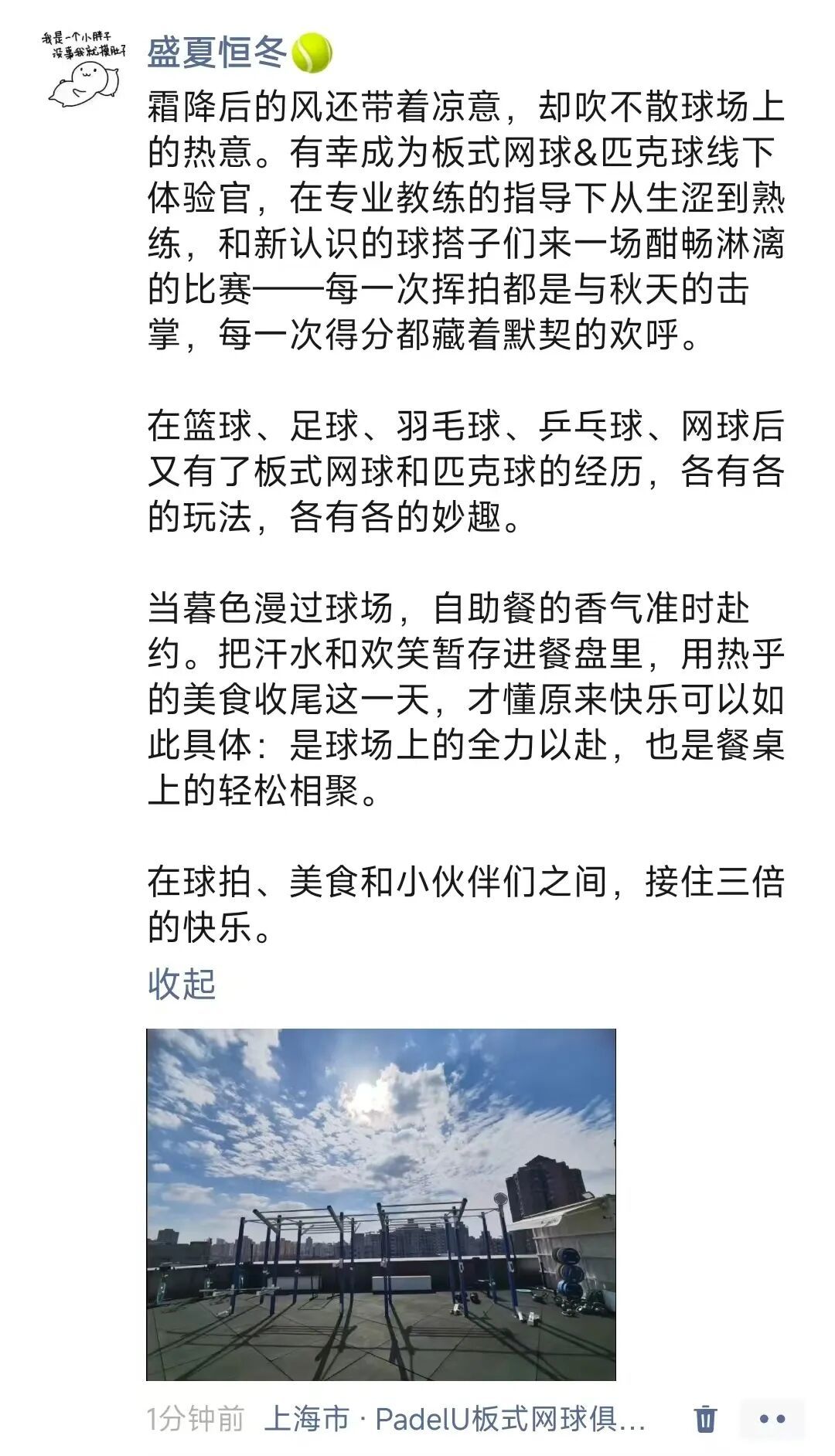View the rooftop sky photo
The image size is (835, 1456).
[381, 1204]
